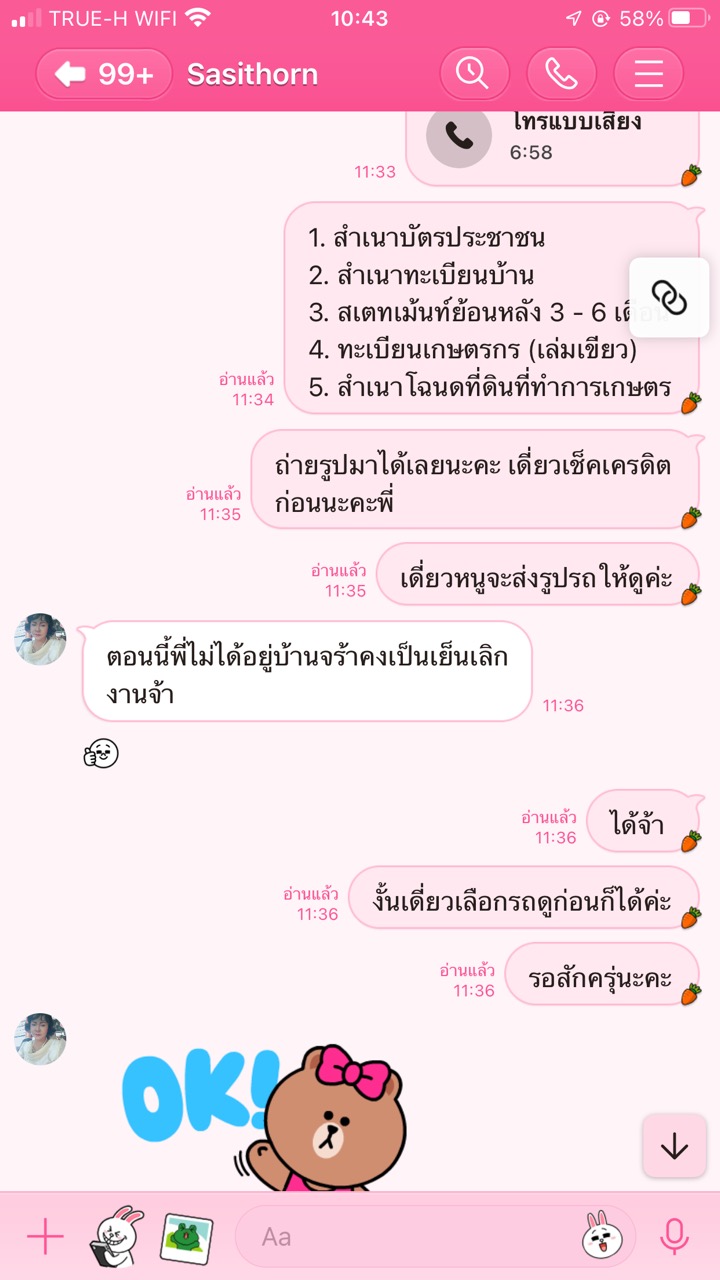The width and height of the screenshot is (720, 1280).
Task: Open the camera with the rabbit icon
Action: coord(116,1237)
